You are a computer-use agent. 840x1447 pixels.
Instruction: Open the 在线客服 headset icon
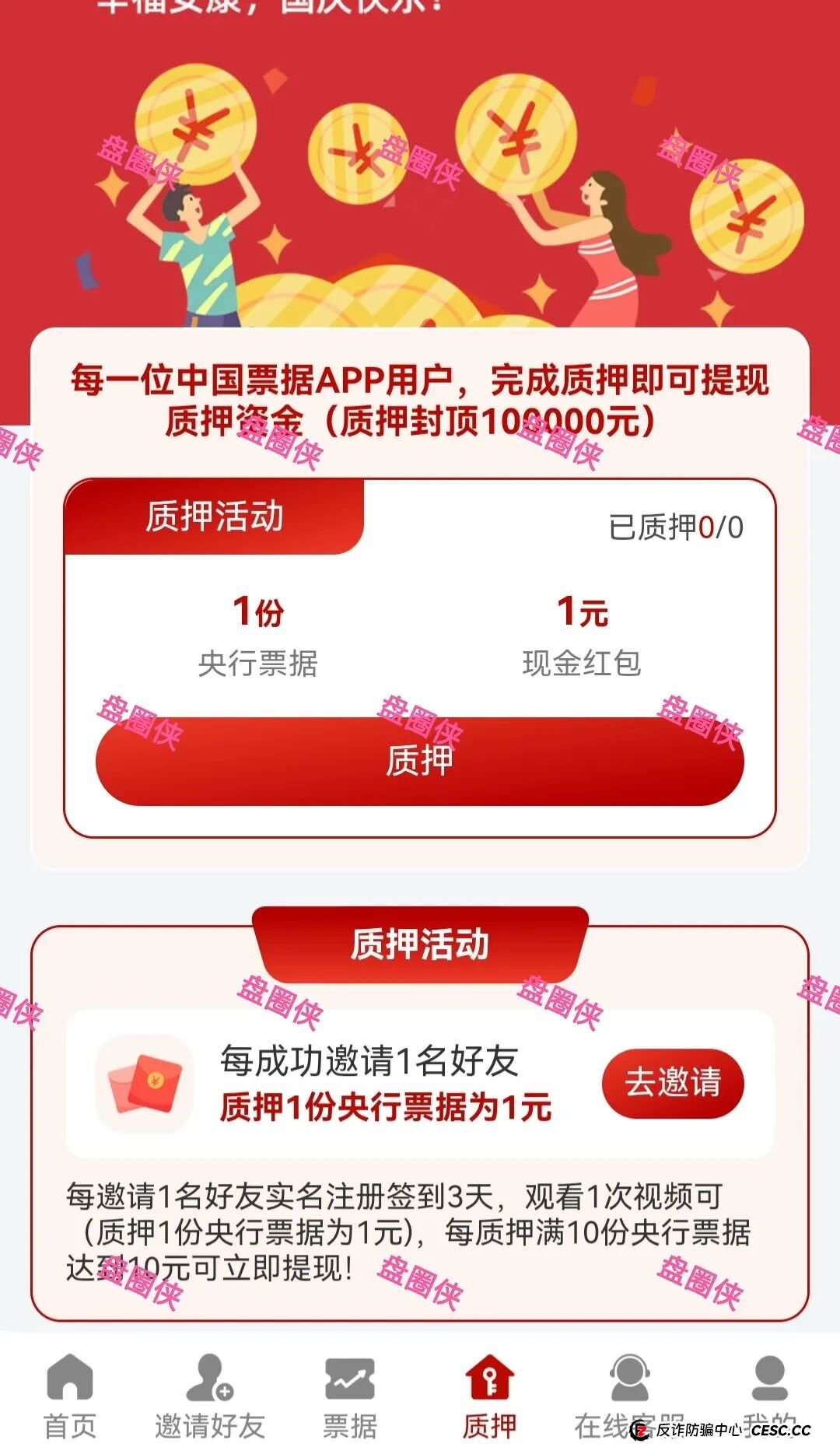click(x=630, y=1377)
